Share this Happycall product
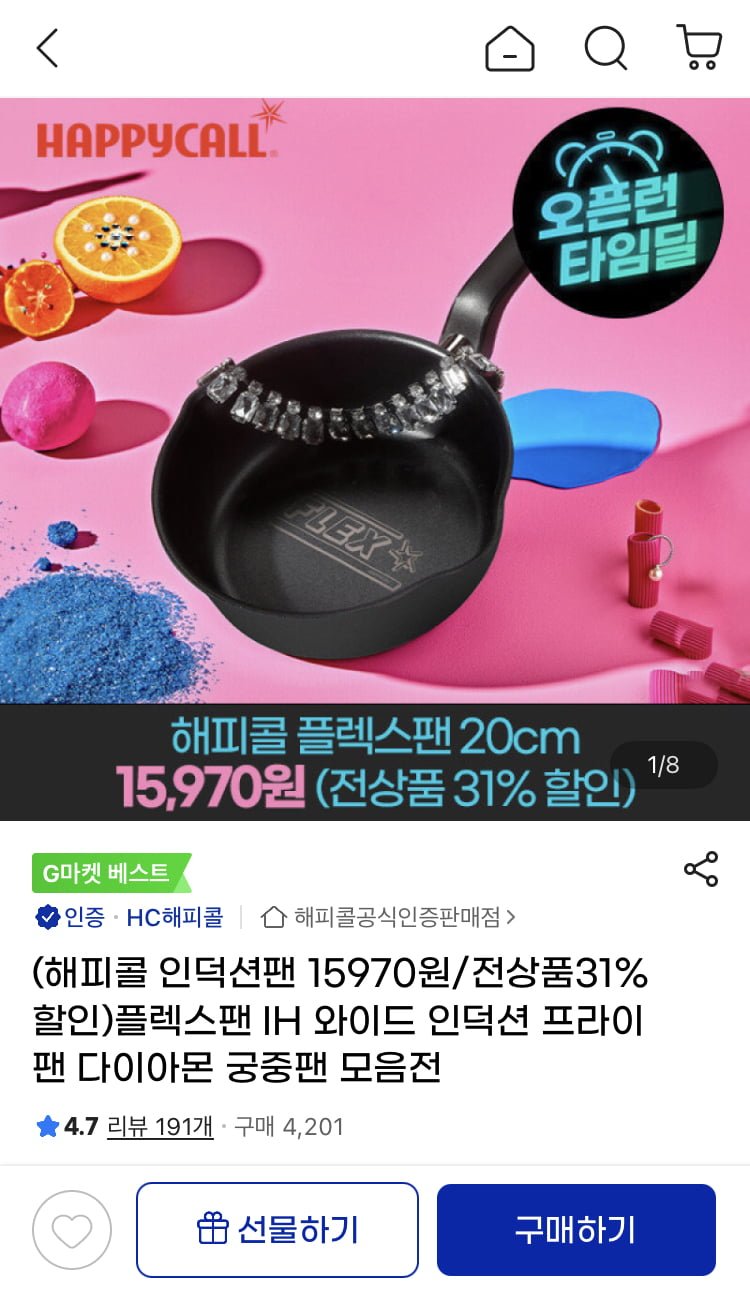 (x=700, y=868)
